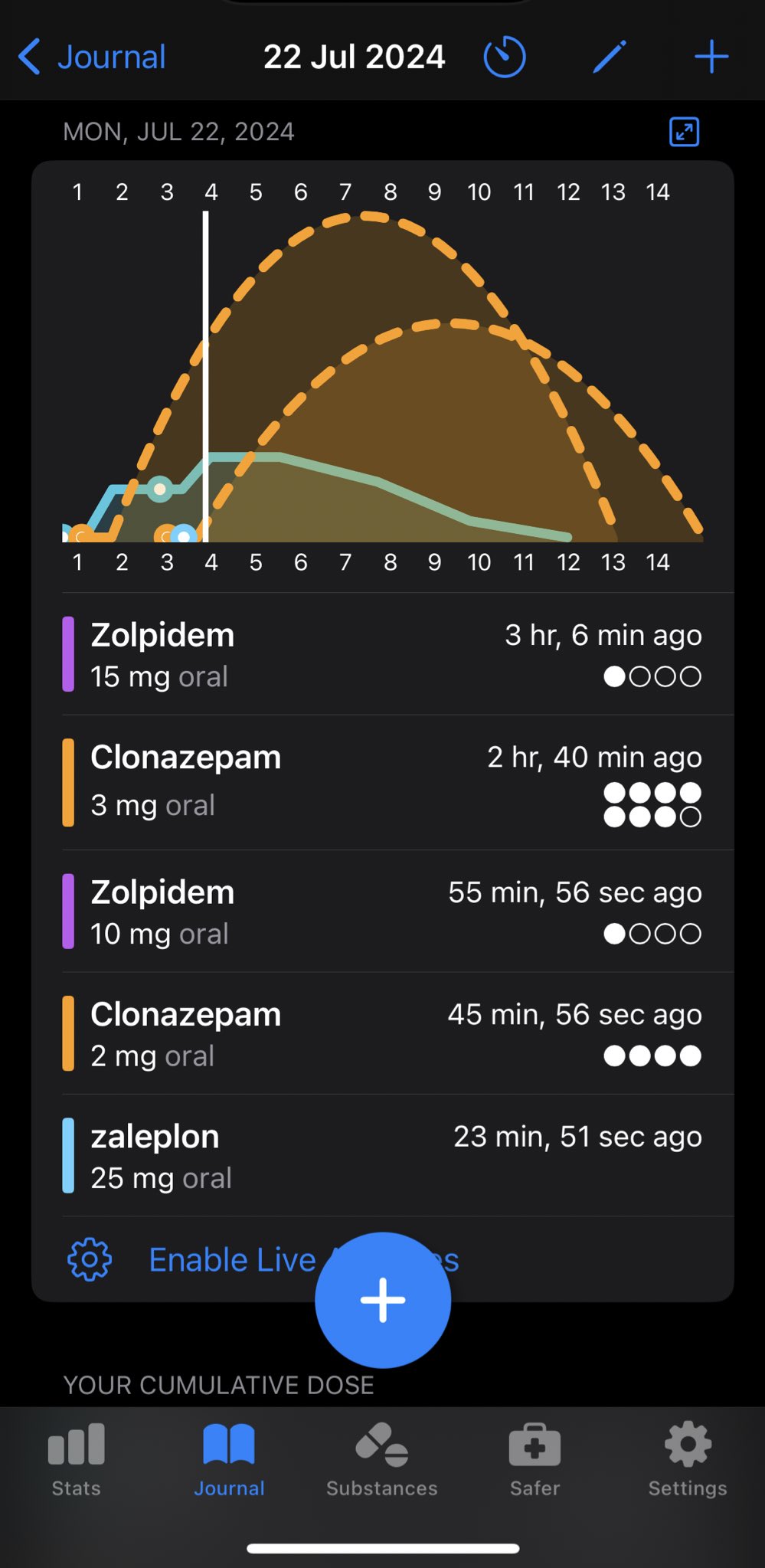765x1568 pixels.
Task: Select the Journal tab
Action: (229, 1460)
